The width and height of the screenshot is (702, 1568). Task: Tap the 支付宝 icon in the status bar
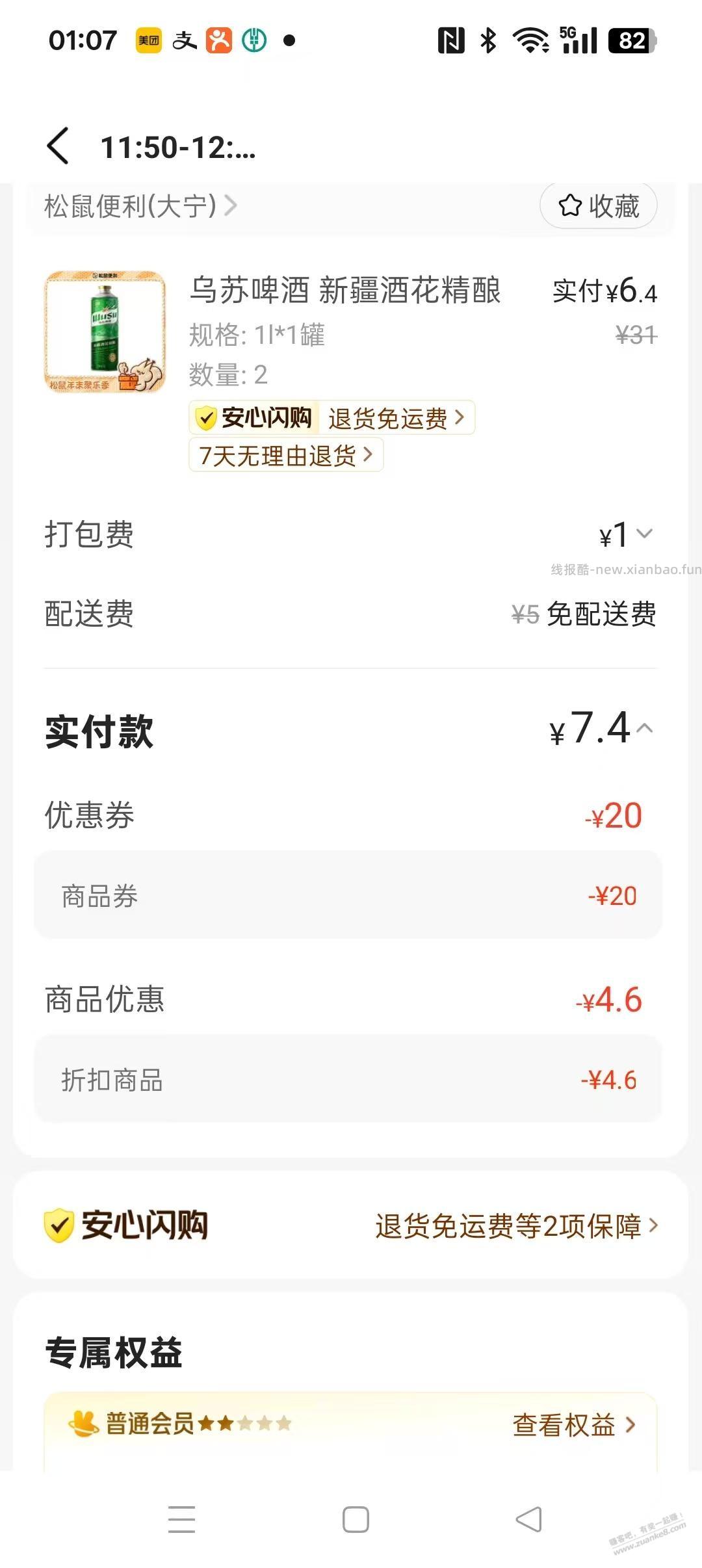(184, 40)
